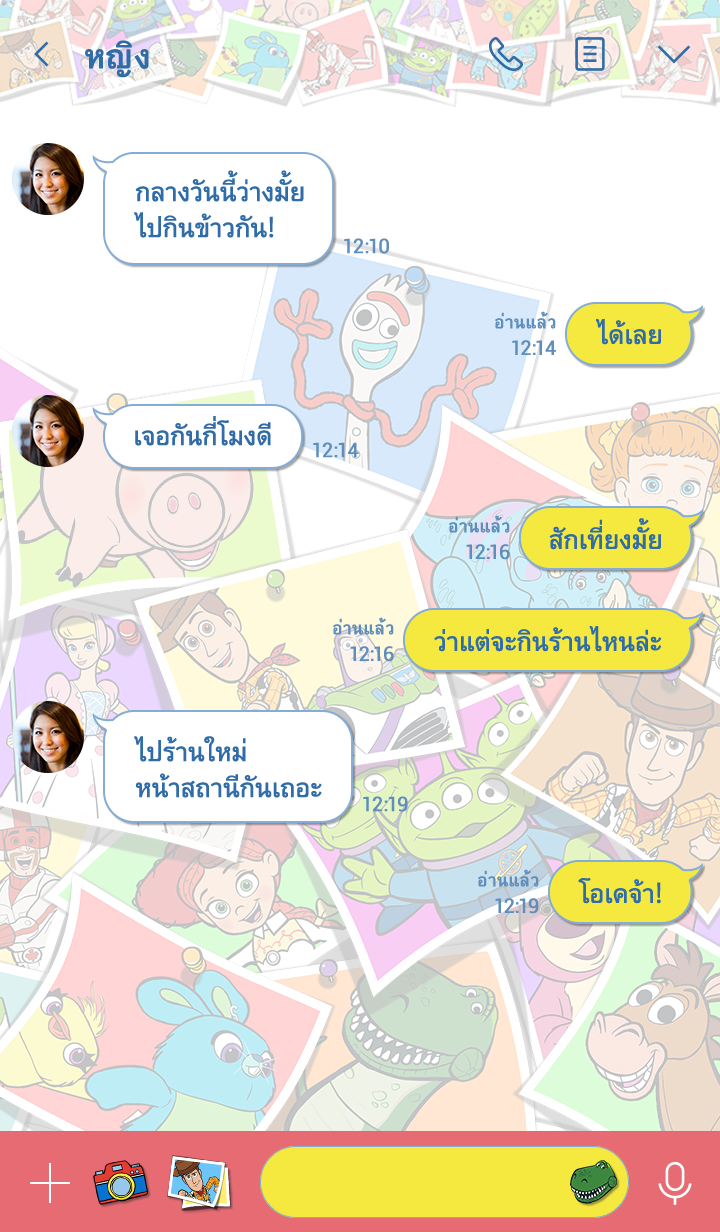Tap the microphone to record voice message
The width and height of the screenshot is (720, 1232).
(675, 1183)
